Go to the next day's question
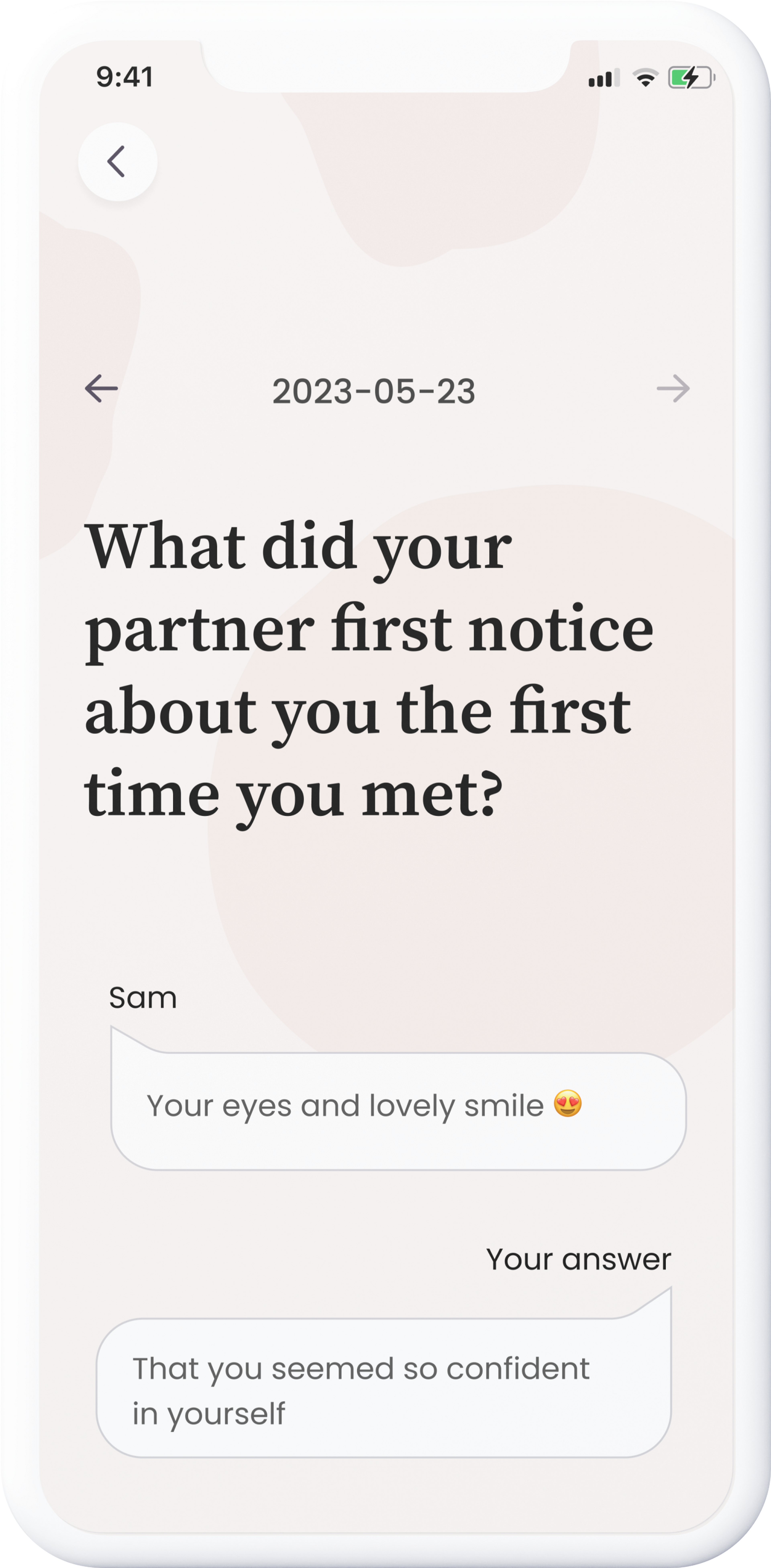 [x=673, y=388]
